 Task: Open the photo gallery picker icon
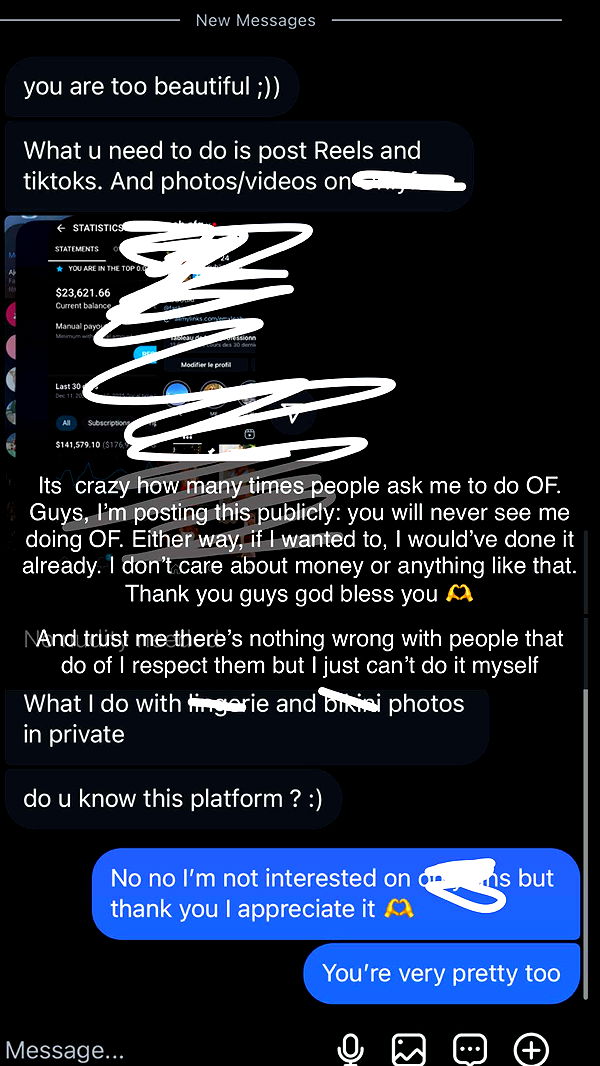409,1049
